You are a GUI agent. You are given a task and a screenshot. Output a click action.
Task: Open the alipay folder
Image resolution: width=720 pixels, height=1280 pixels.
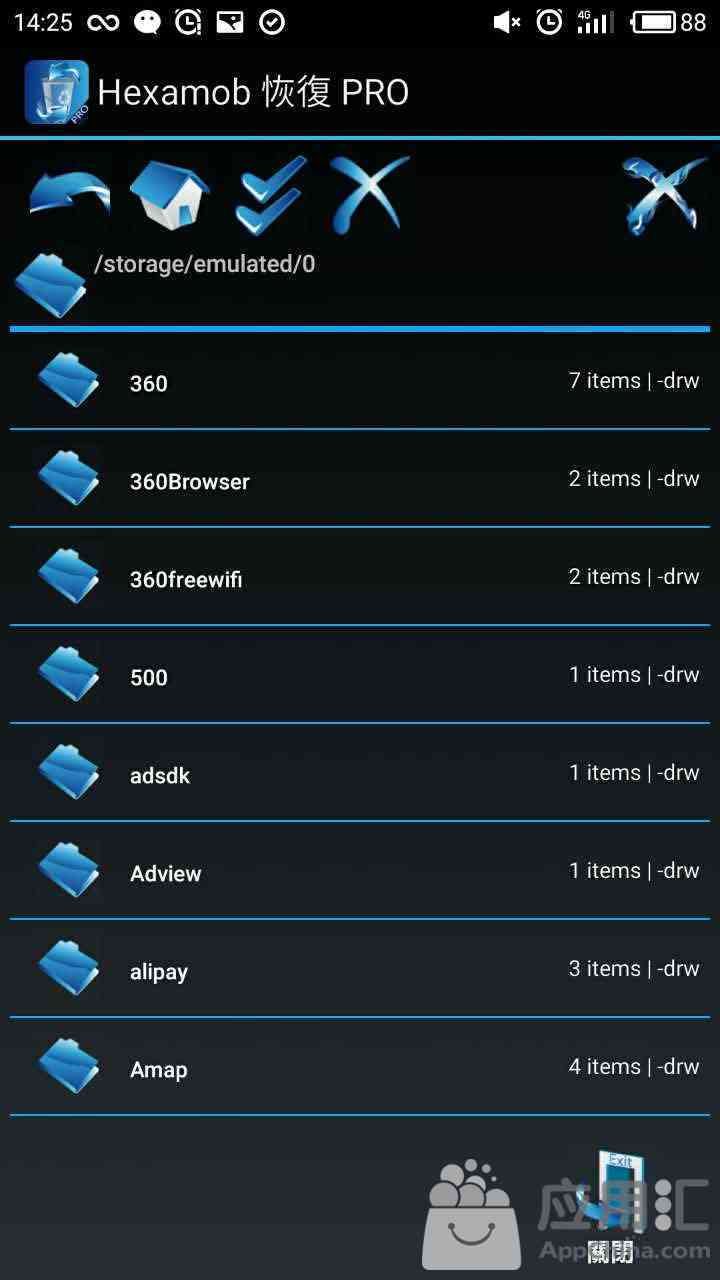pyautogui.click(x=360, y=969)
